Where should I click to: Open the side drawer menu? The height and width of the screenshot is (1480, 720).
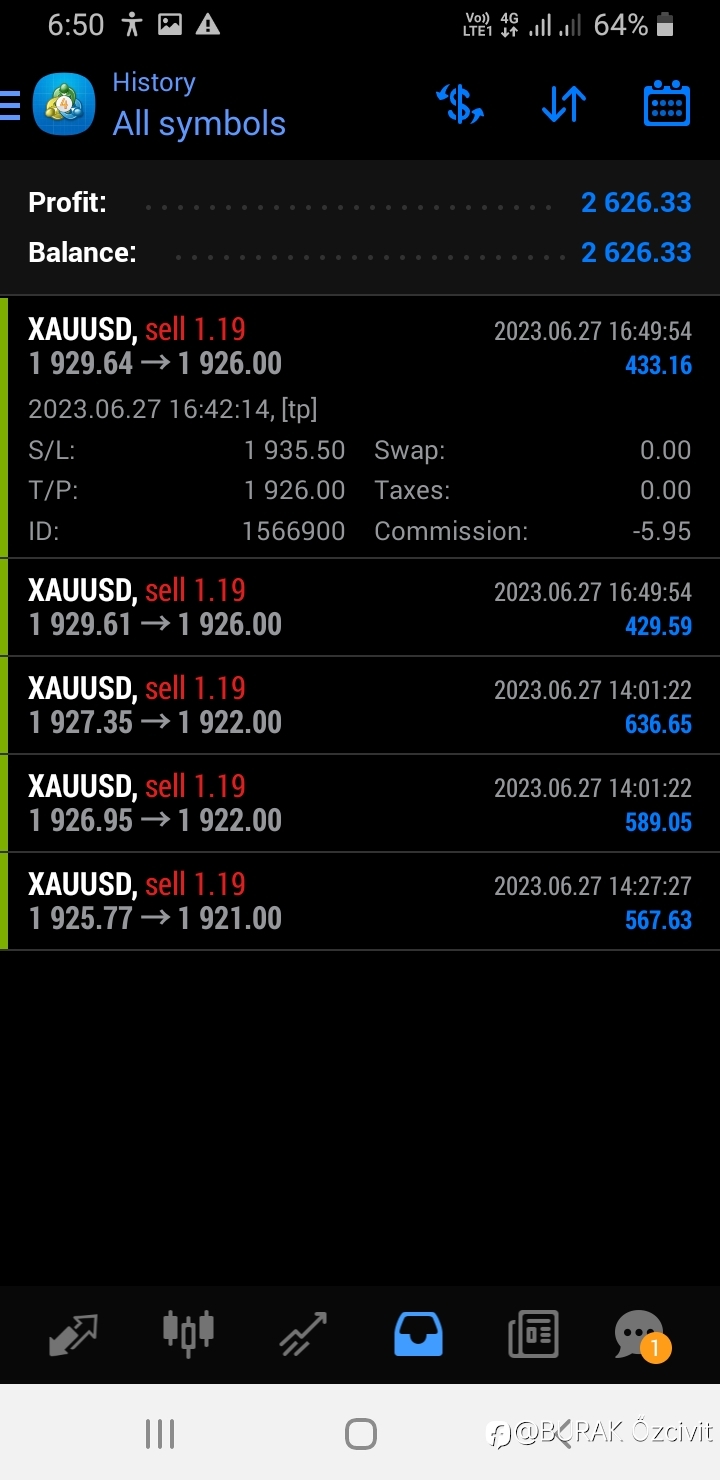coord(10,104)
